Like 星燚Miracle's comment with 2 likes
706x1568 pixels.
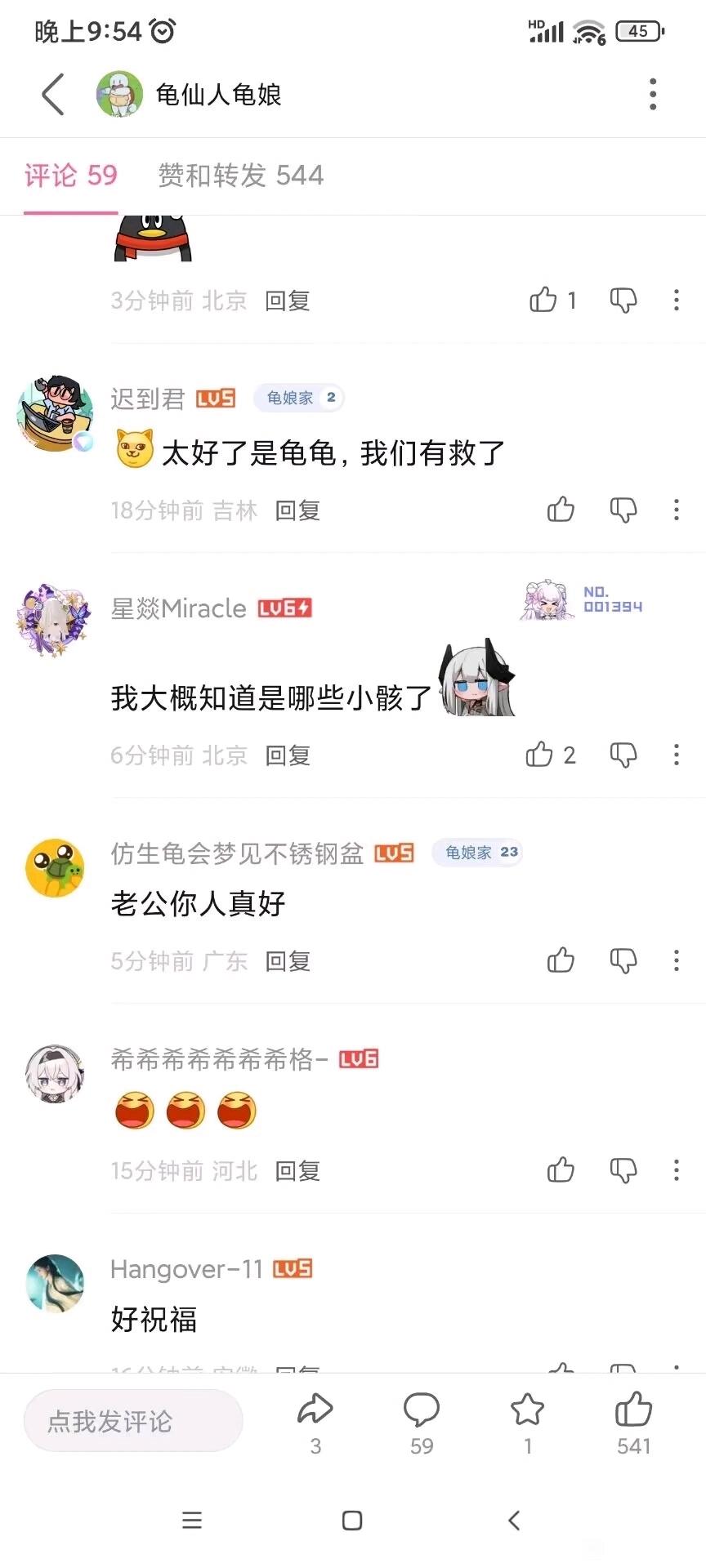(x=551, y=755)
